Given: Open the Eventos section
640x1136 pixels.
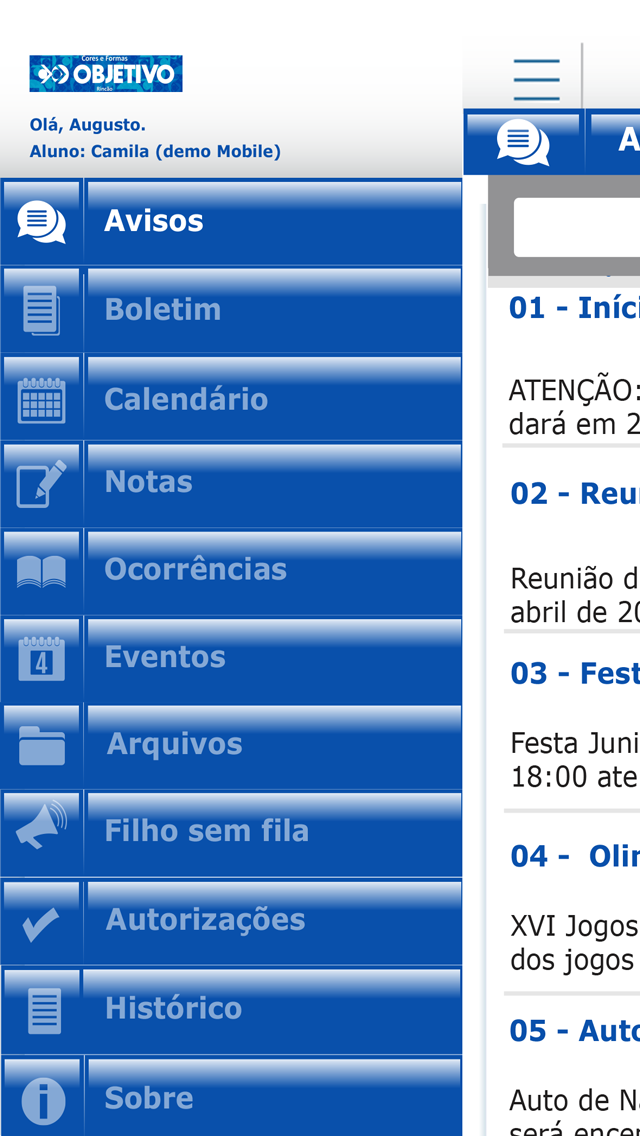Looking at the screenshot, I should (x=230, y=658).
